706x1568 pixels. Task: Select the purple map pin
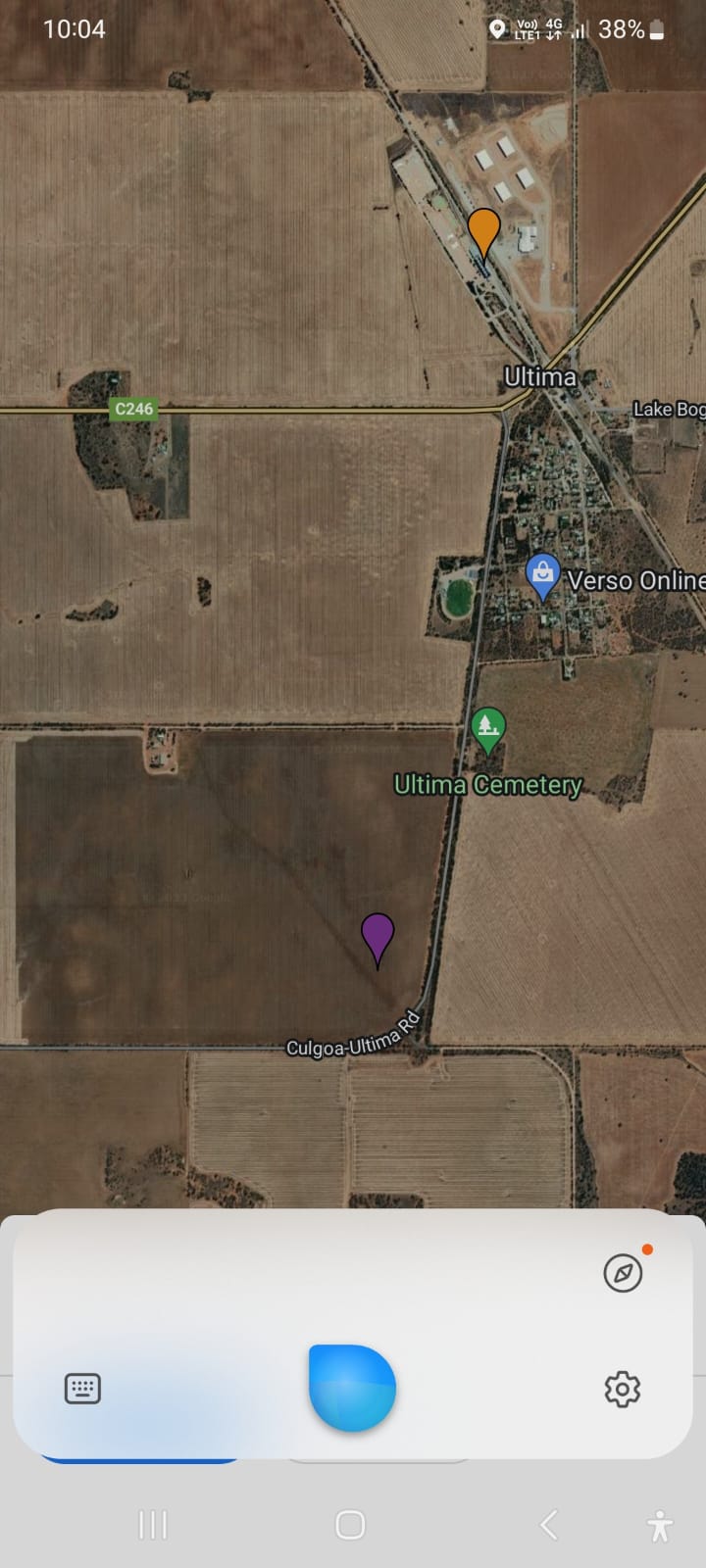point(378,935)
